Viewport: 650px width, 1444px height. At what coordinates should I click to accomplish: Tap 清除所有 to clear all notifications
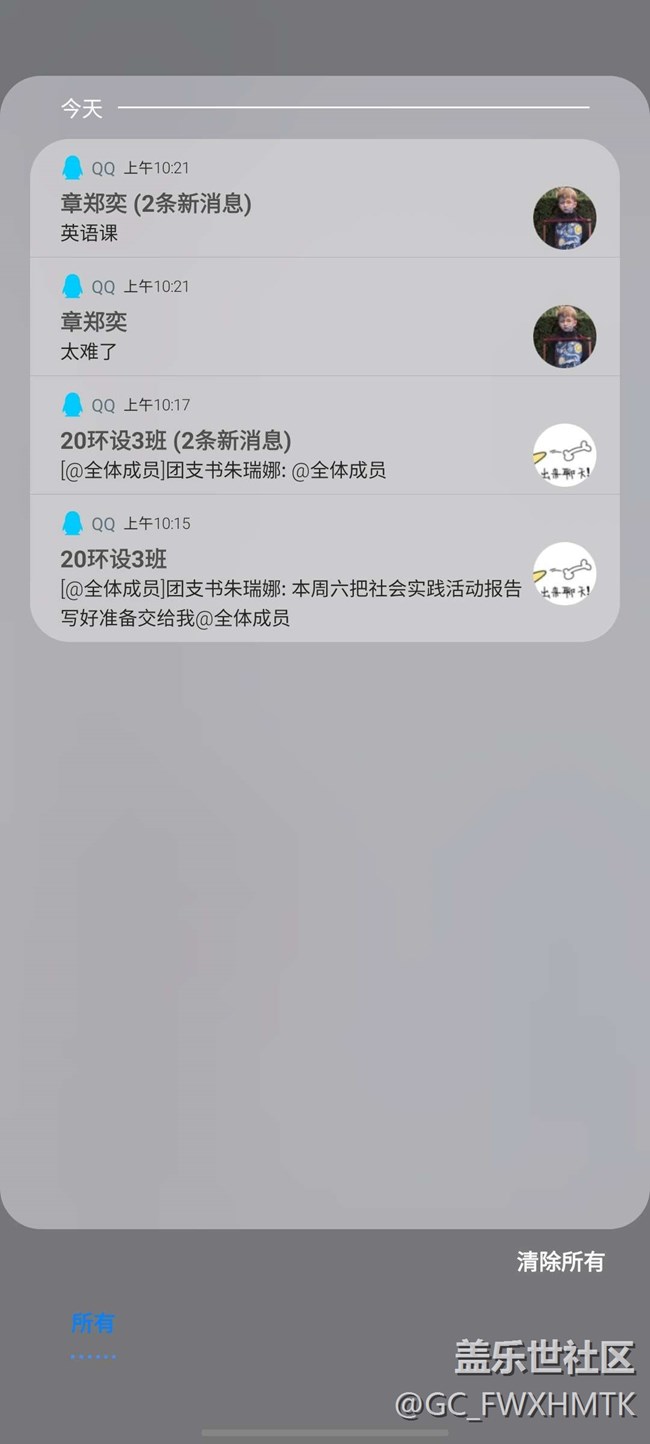tap(560, 1261)
